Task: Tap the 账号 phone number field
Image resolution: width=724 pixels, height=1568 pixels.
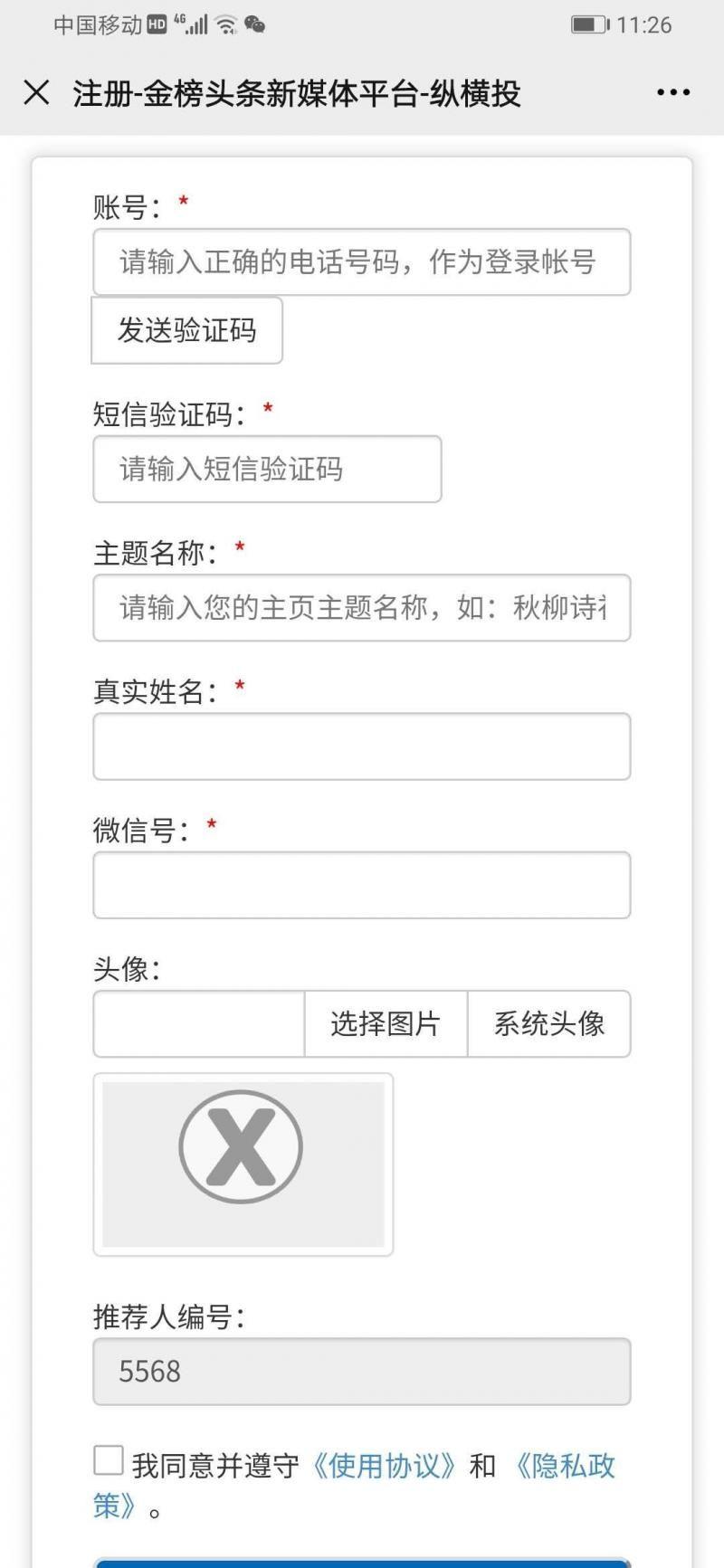Action: (x=362, y=262)
